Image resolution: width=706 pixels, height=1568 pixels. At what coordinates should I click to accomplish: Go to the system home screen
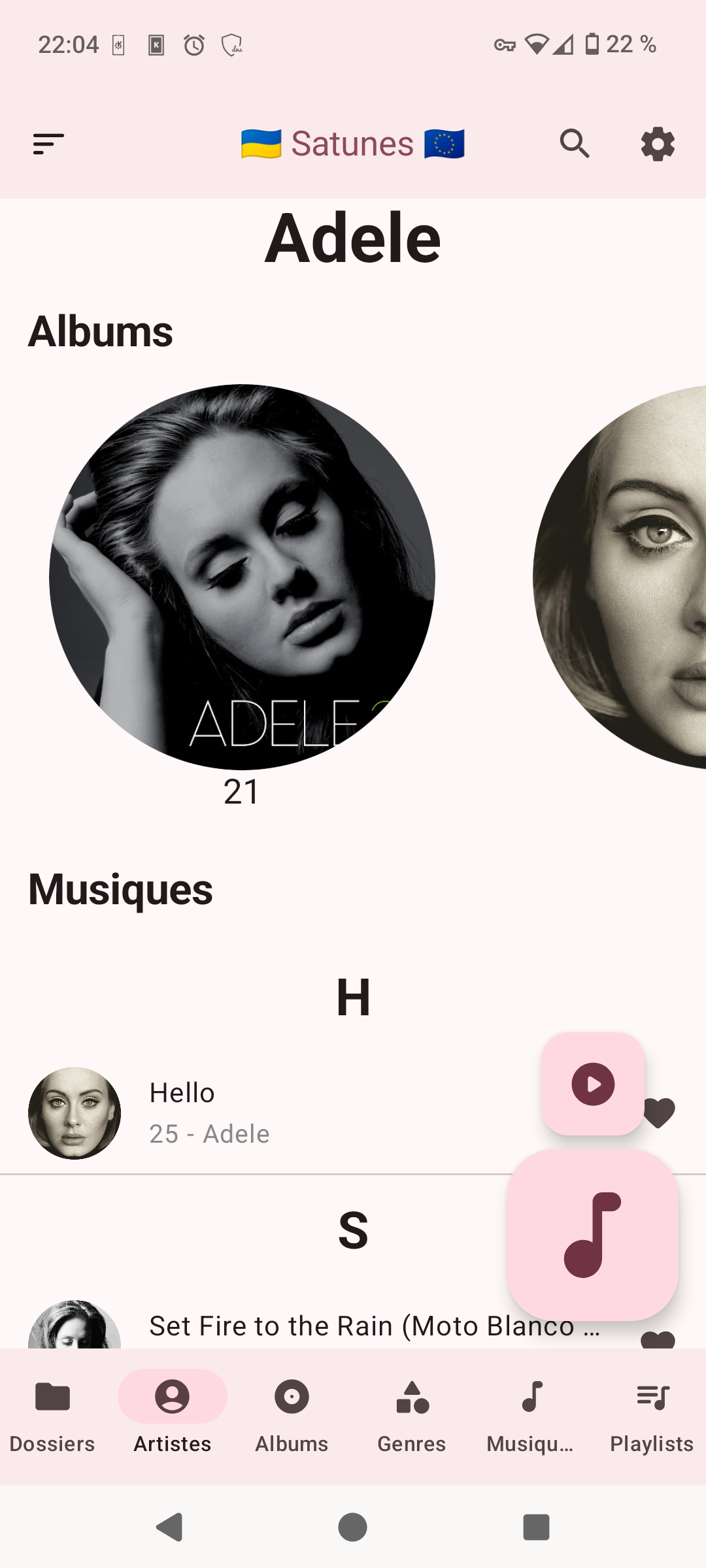(353, 1527)
